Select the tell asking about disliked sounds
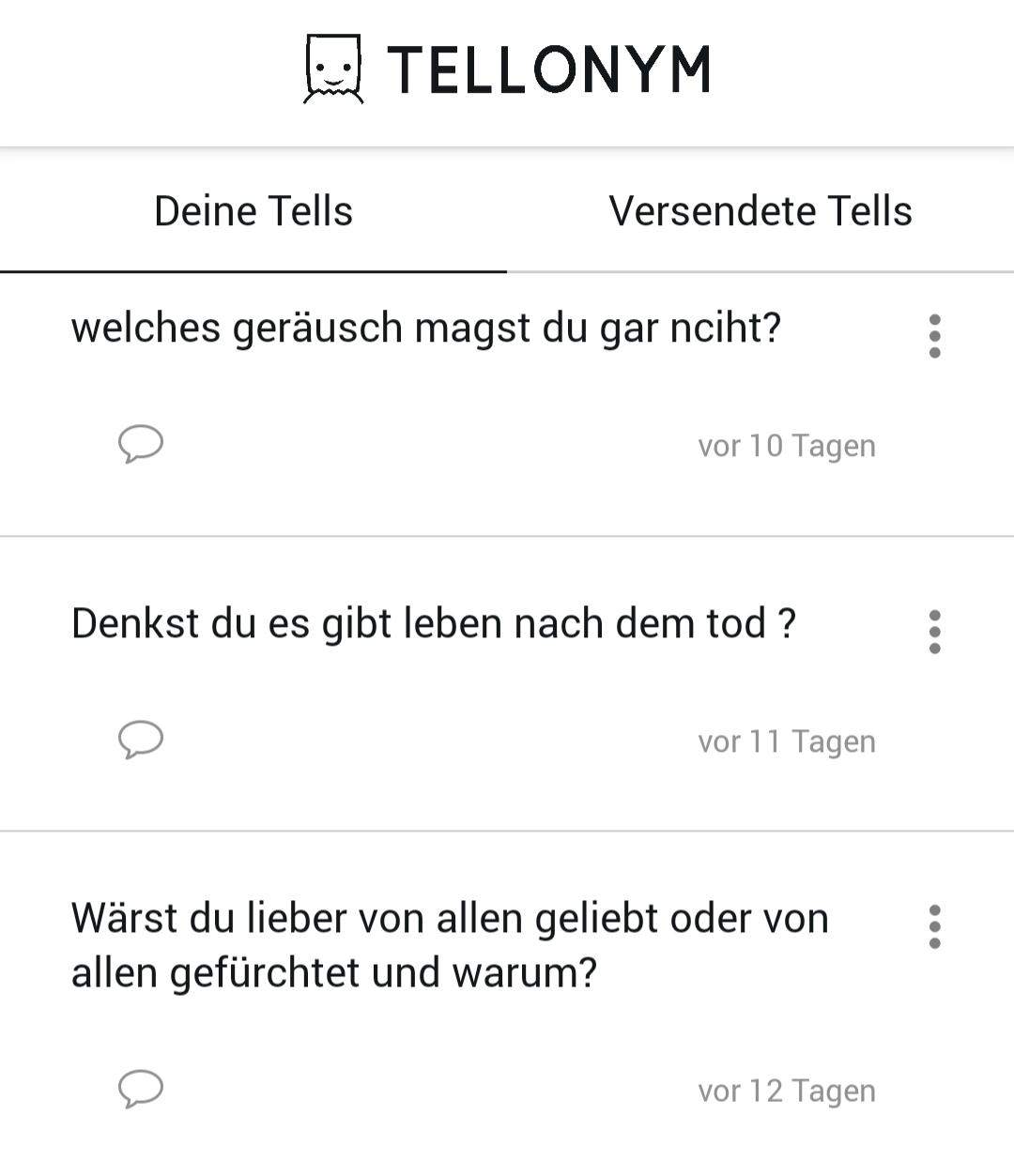1014x1176 pixels. pos(427,328)
